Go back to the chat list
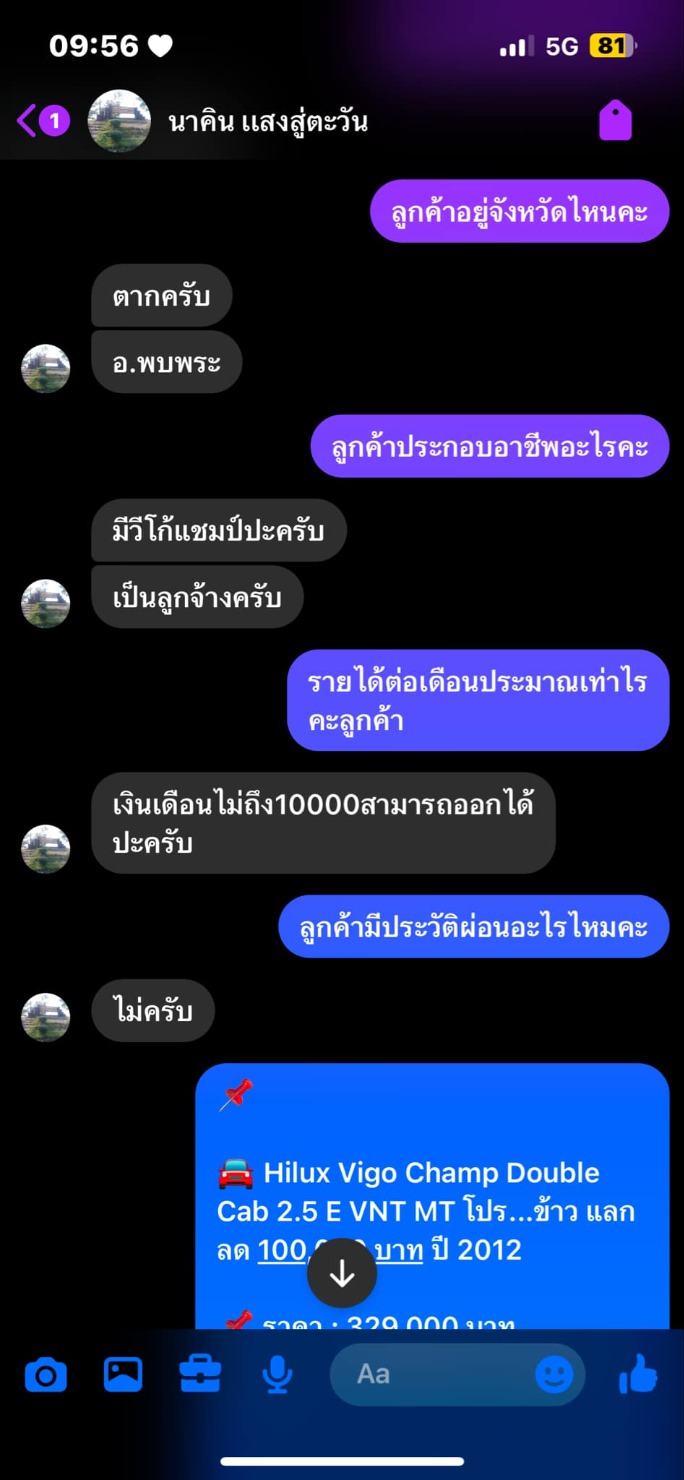The image size is (684, 1480). (40, 121)
